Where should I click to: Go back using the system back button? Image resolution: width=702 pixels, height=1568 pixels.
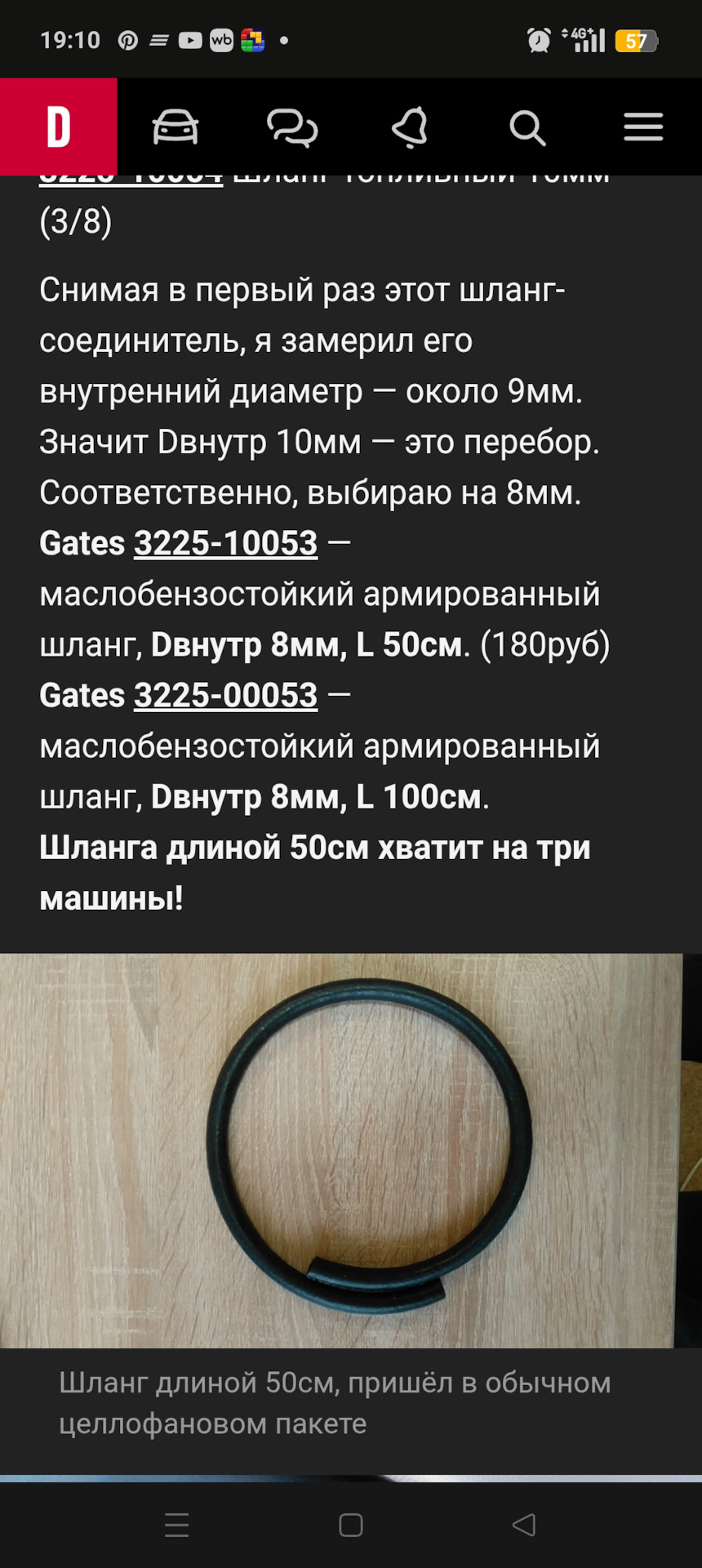pyautogui.click(x=524, y=1525)
